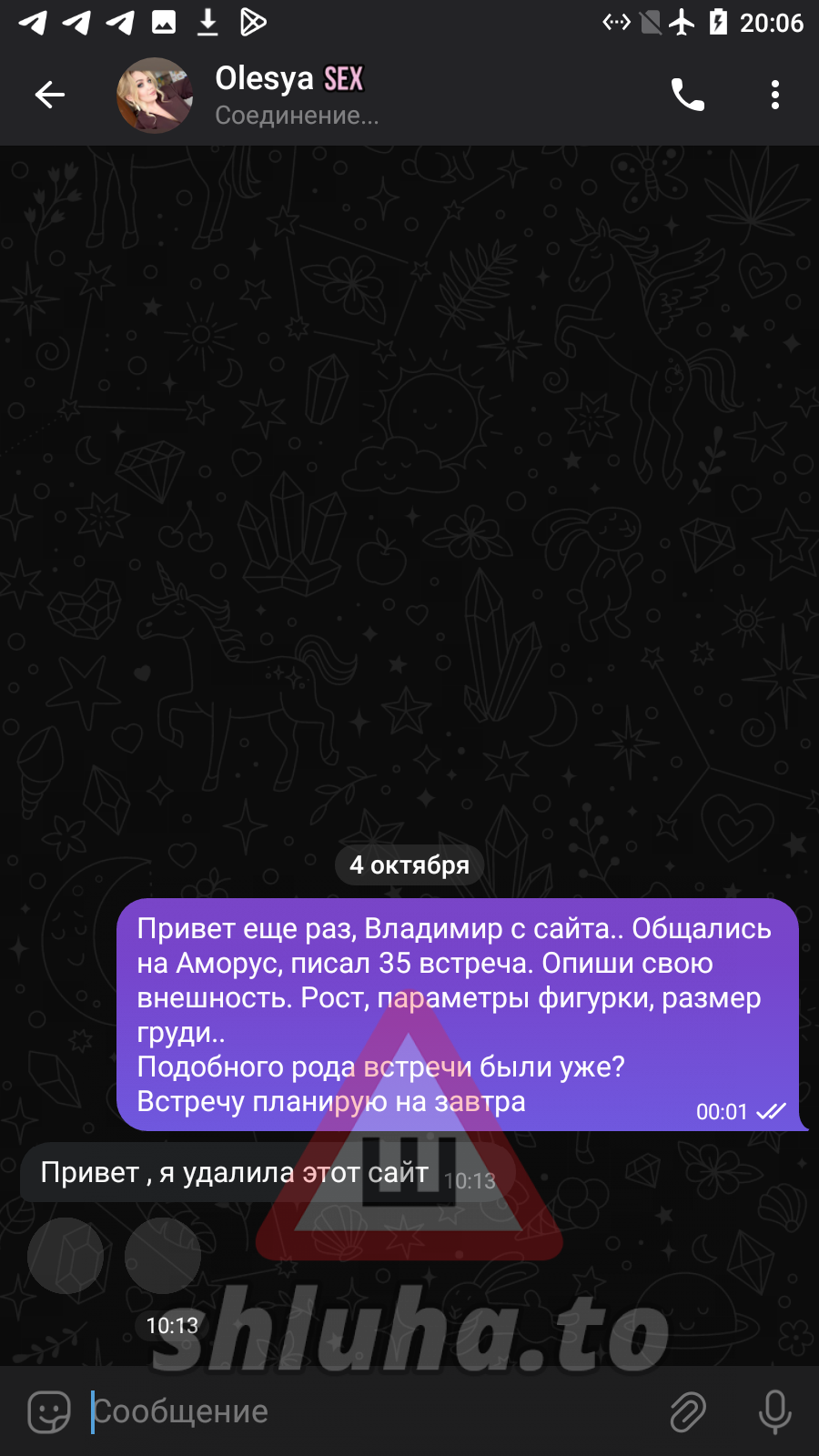The image size is (819, 1456).
Task: Open the three-dot overflow menu
Action: [774, 95]
